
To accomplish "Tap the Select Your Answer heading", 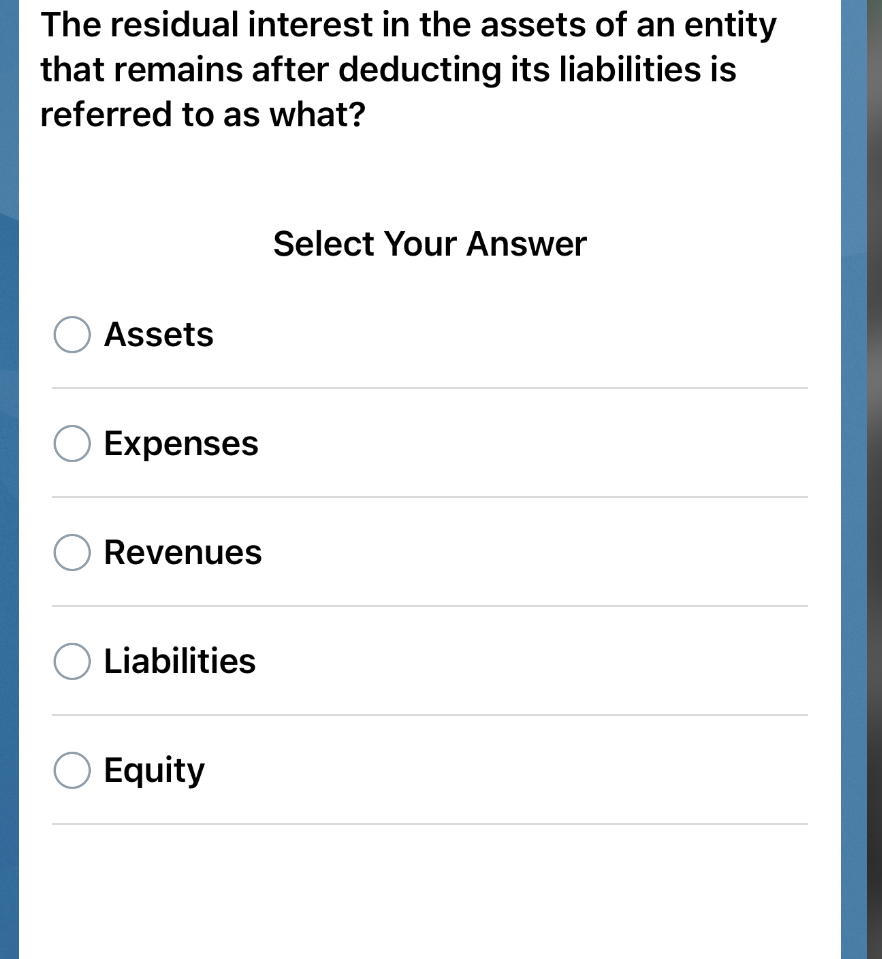I will 430,243.
